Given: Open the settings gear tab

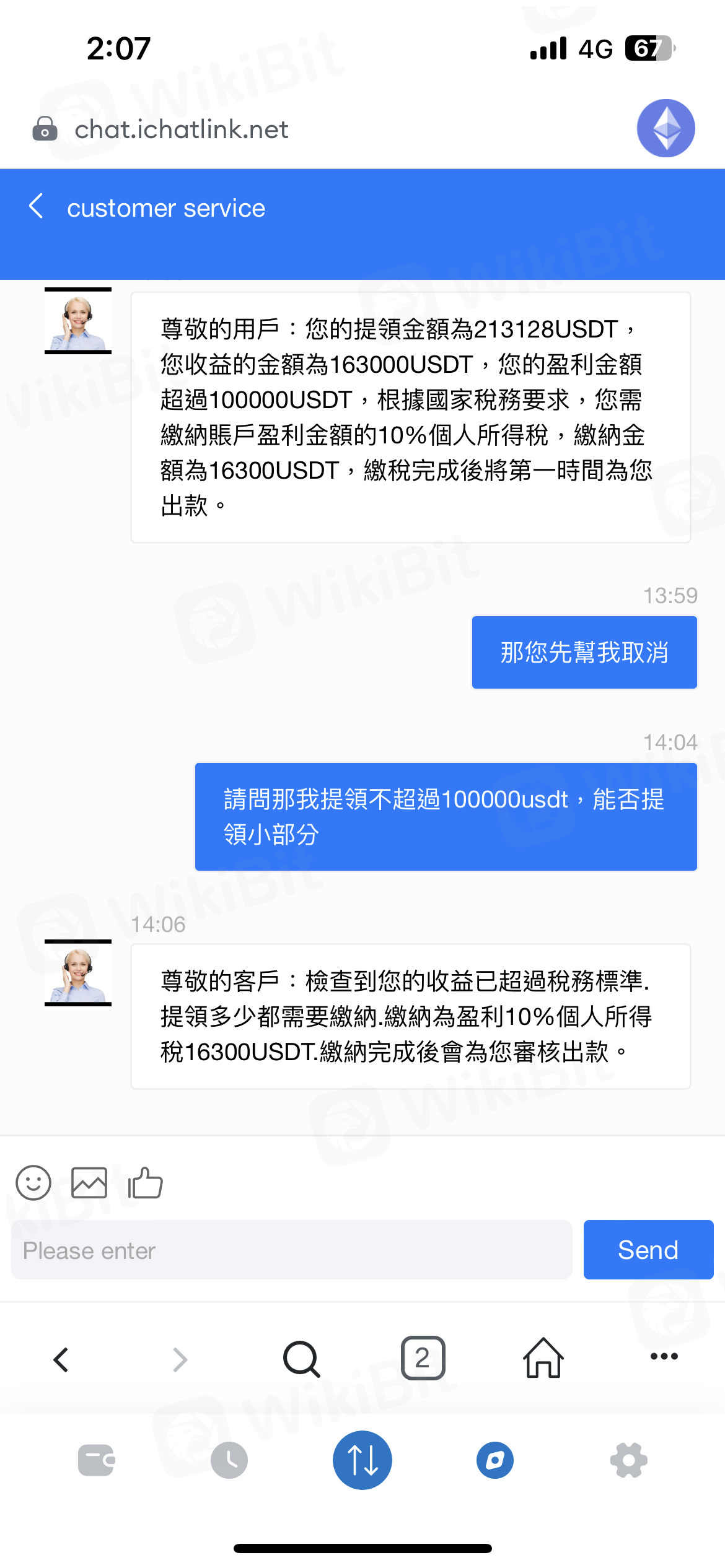Looking at the screenshot, I should coord(628,1460).
